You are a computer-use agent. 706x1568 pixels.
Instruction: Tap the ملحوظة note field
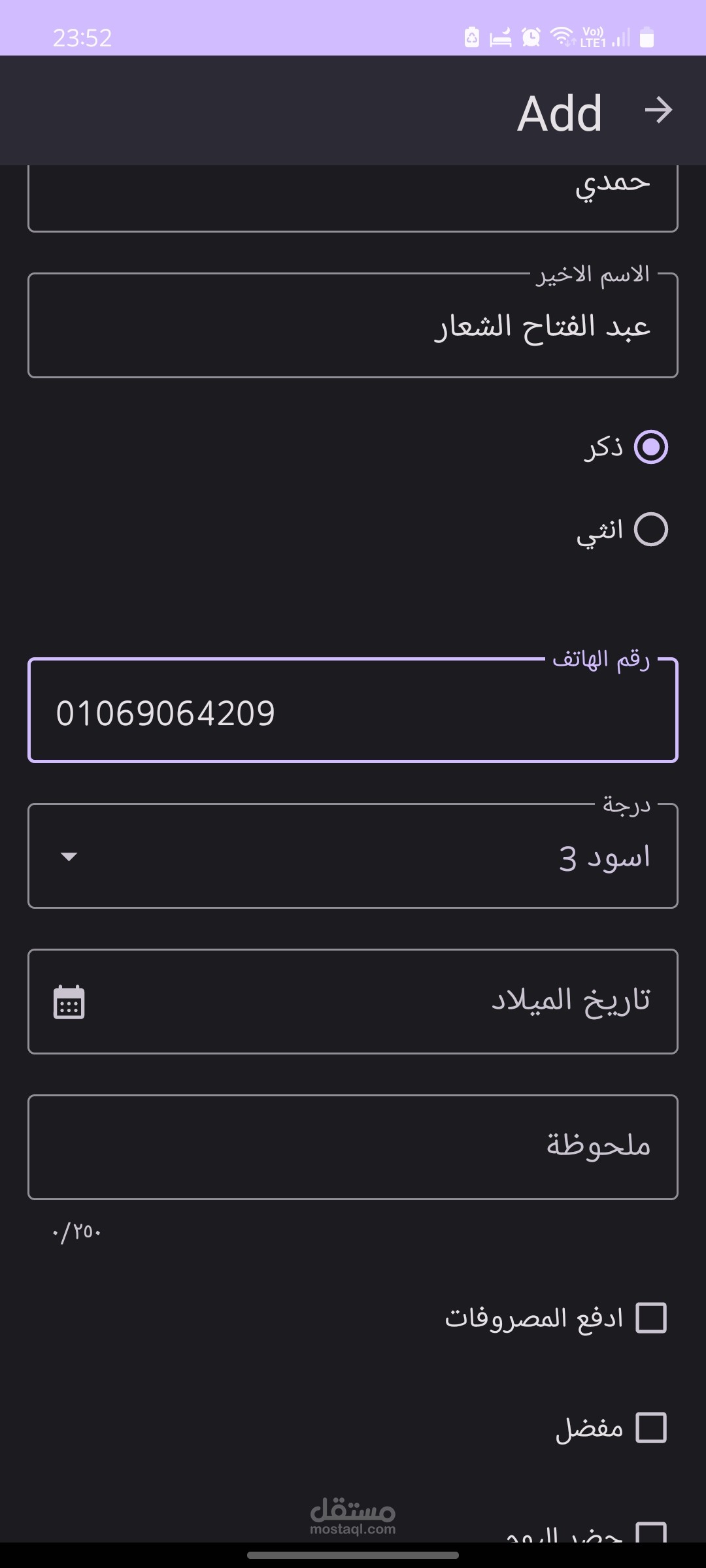pos(353,1147)
